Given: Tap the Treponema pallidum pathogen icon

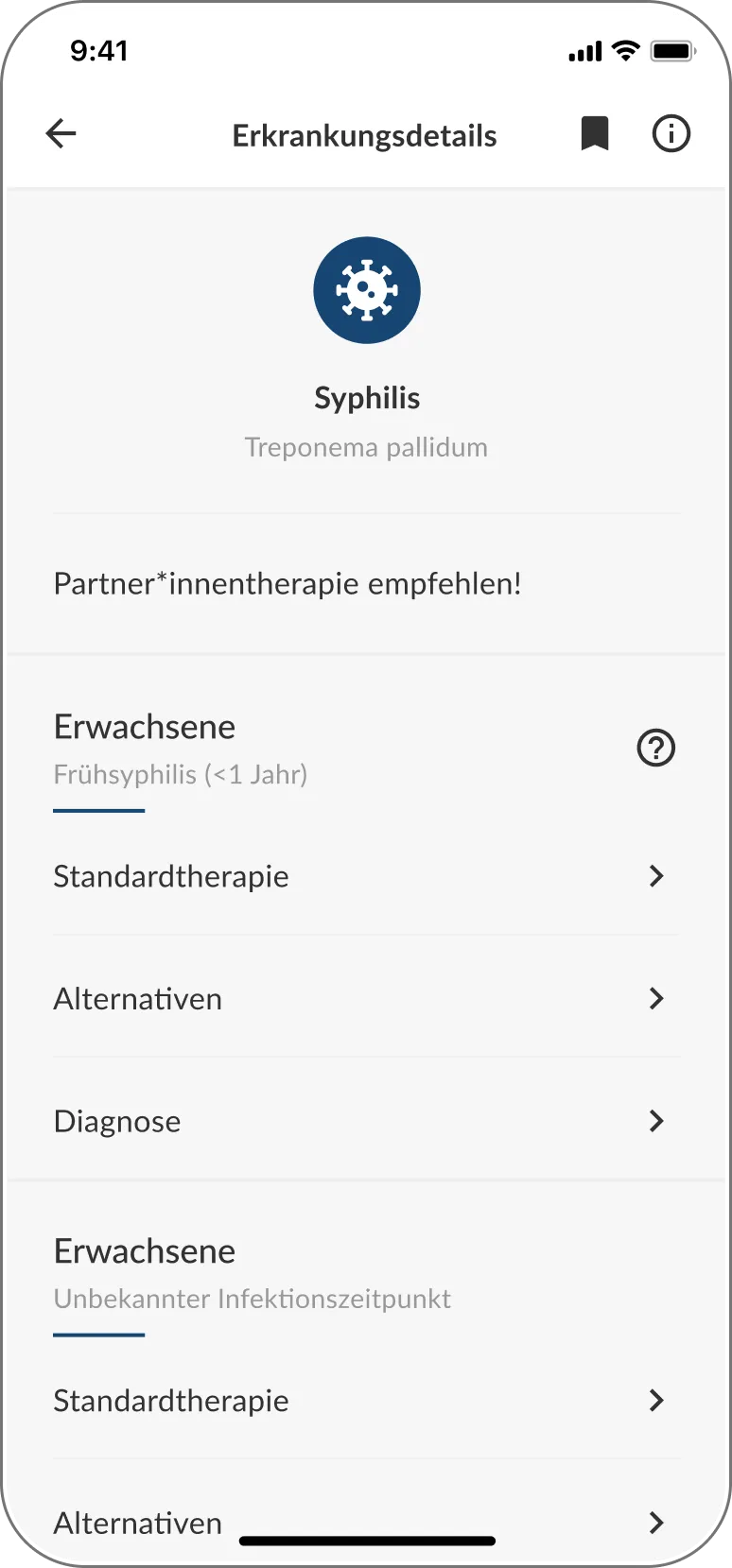Looking at the screenshot, I should pyautogui.click(x=367, y=290).
